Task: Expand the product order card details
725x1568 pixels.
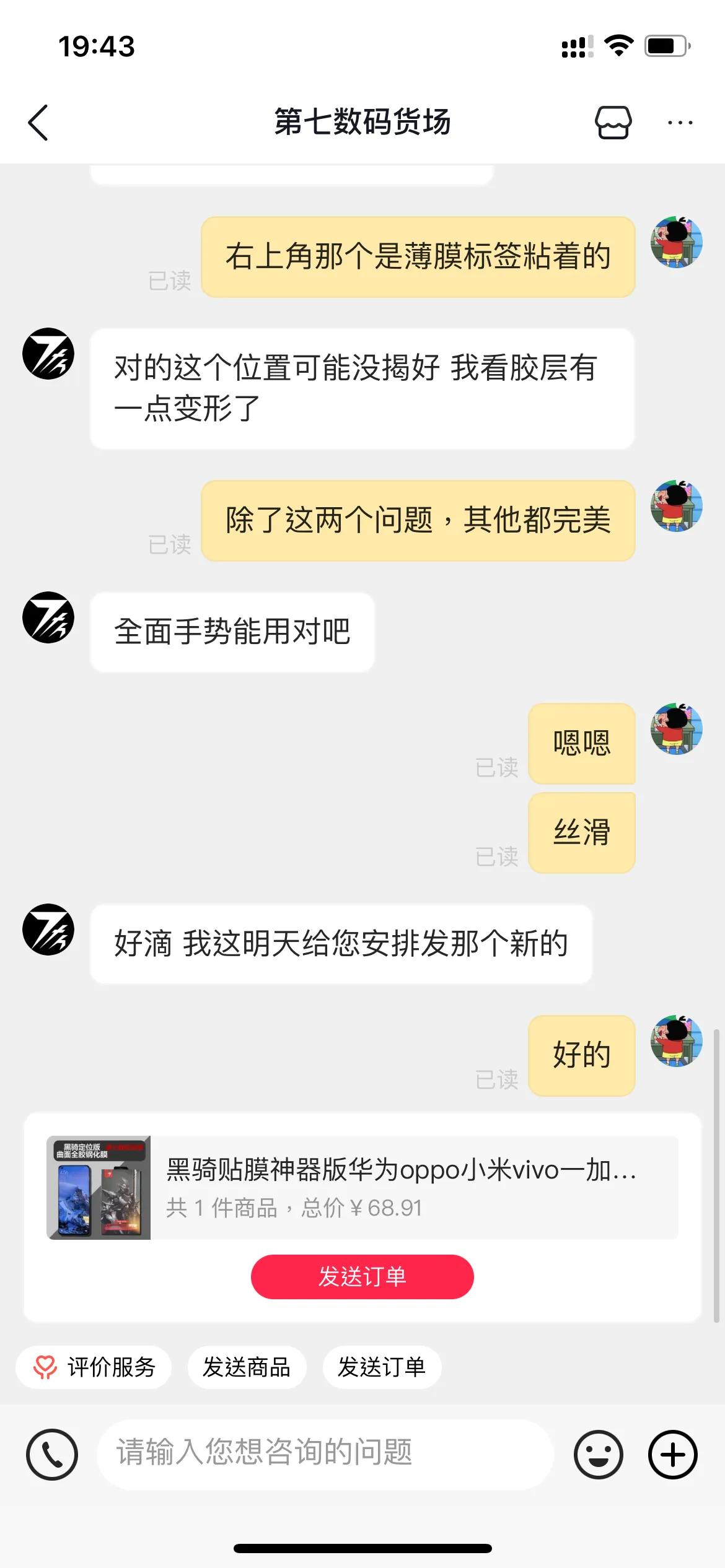Action: click(x=362, y=1195)
